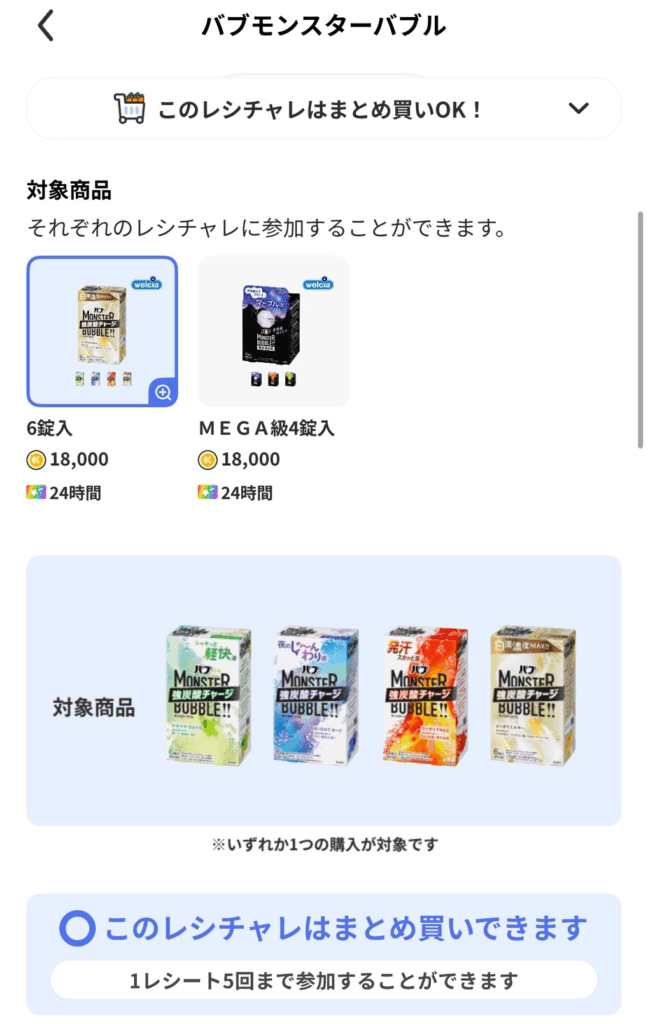Image resolution: width=648 pixels, height=1024 pixels.
Task: Expand the まとめ買いOK banner
Action: [577, 108]
